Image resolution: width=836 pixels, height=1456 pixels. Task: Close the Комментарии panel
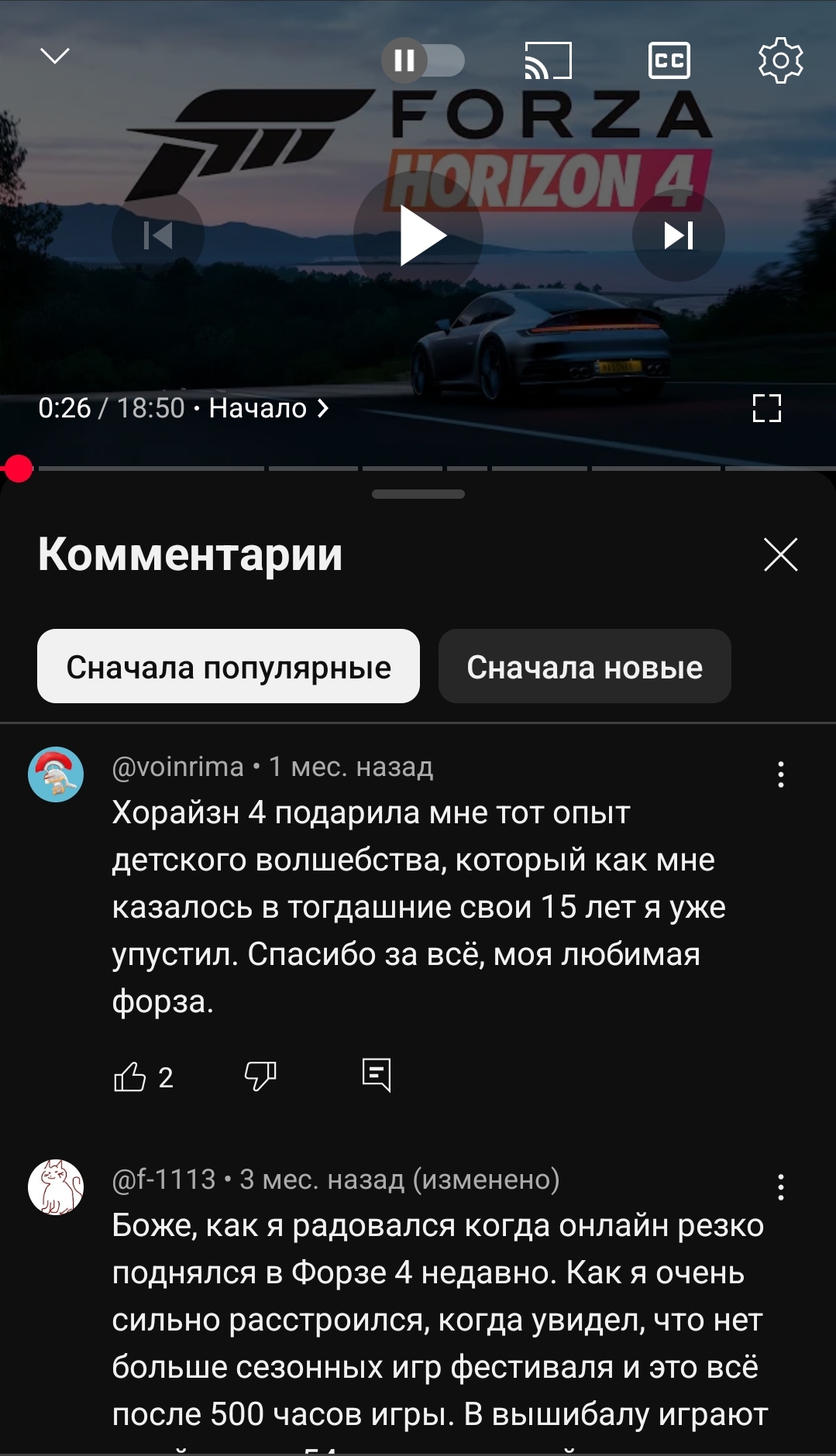(x=780, y=555)
